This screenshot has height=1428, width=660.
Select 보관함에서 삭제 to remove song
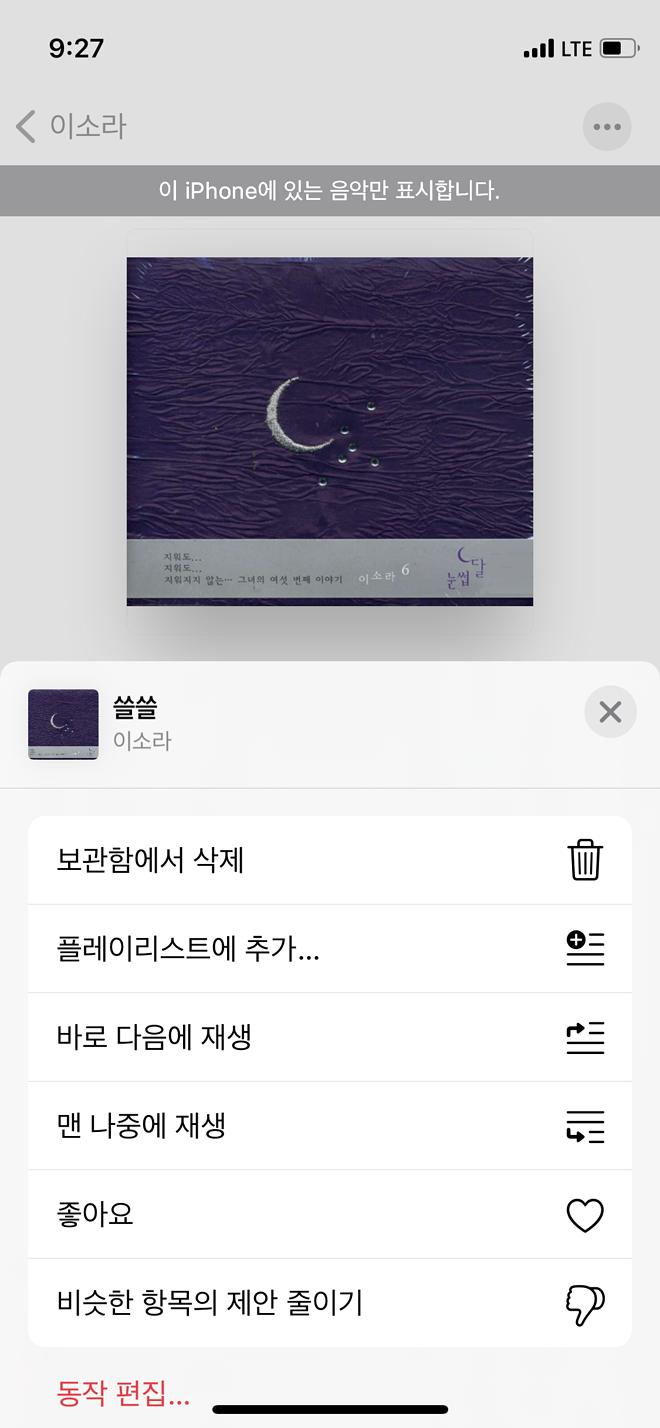click(x=330, y=860)
